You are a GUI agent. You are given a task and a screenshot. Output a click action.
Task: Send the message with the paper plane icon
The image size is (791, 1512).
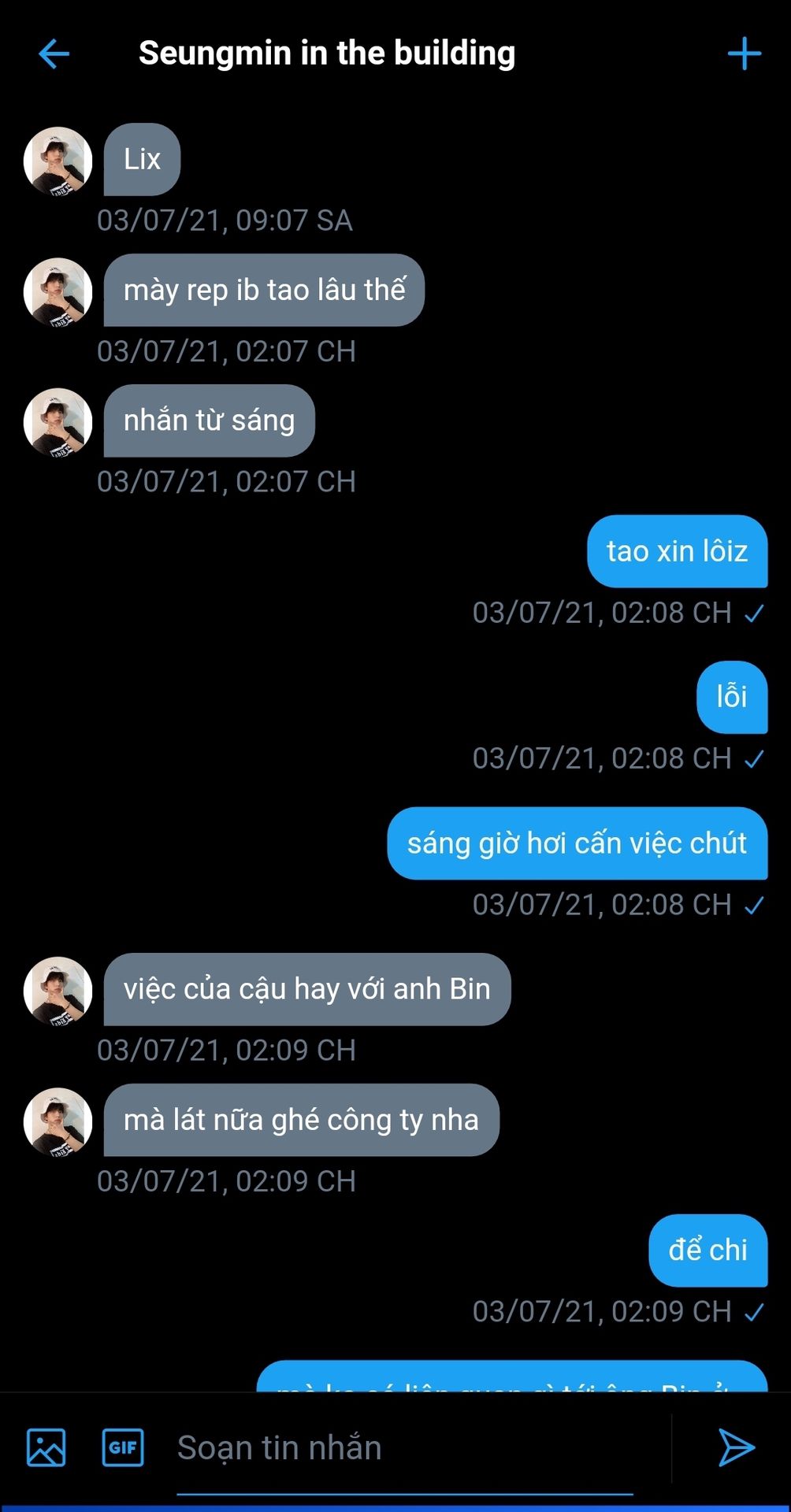(x=736, y=1447)
